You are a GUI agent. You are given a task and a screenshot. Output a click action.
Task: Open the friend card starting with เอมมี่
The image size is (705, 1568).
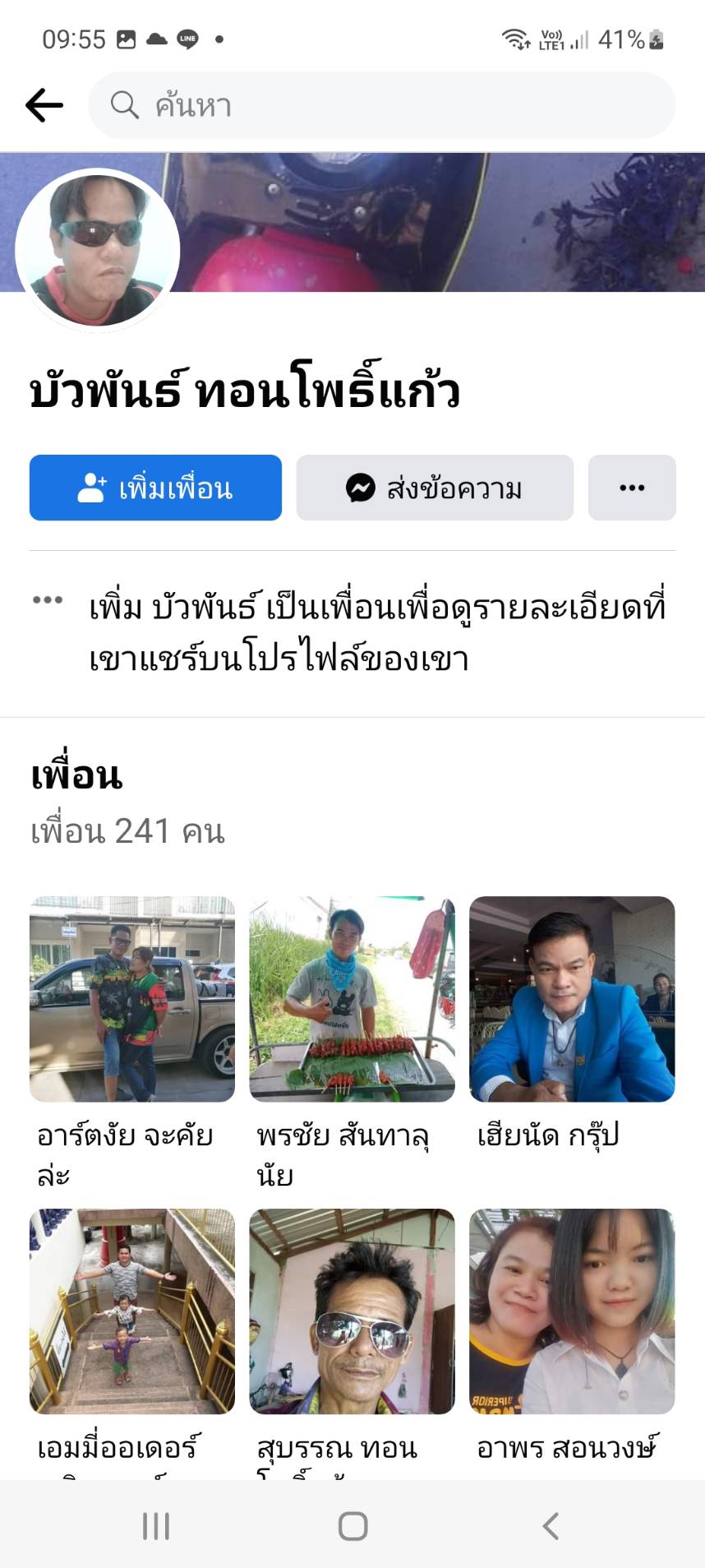pos(132,1311)
